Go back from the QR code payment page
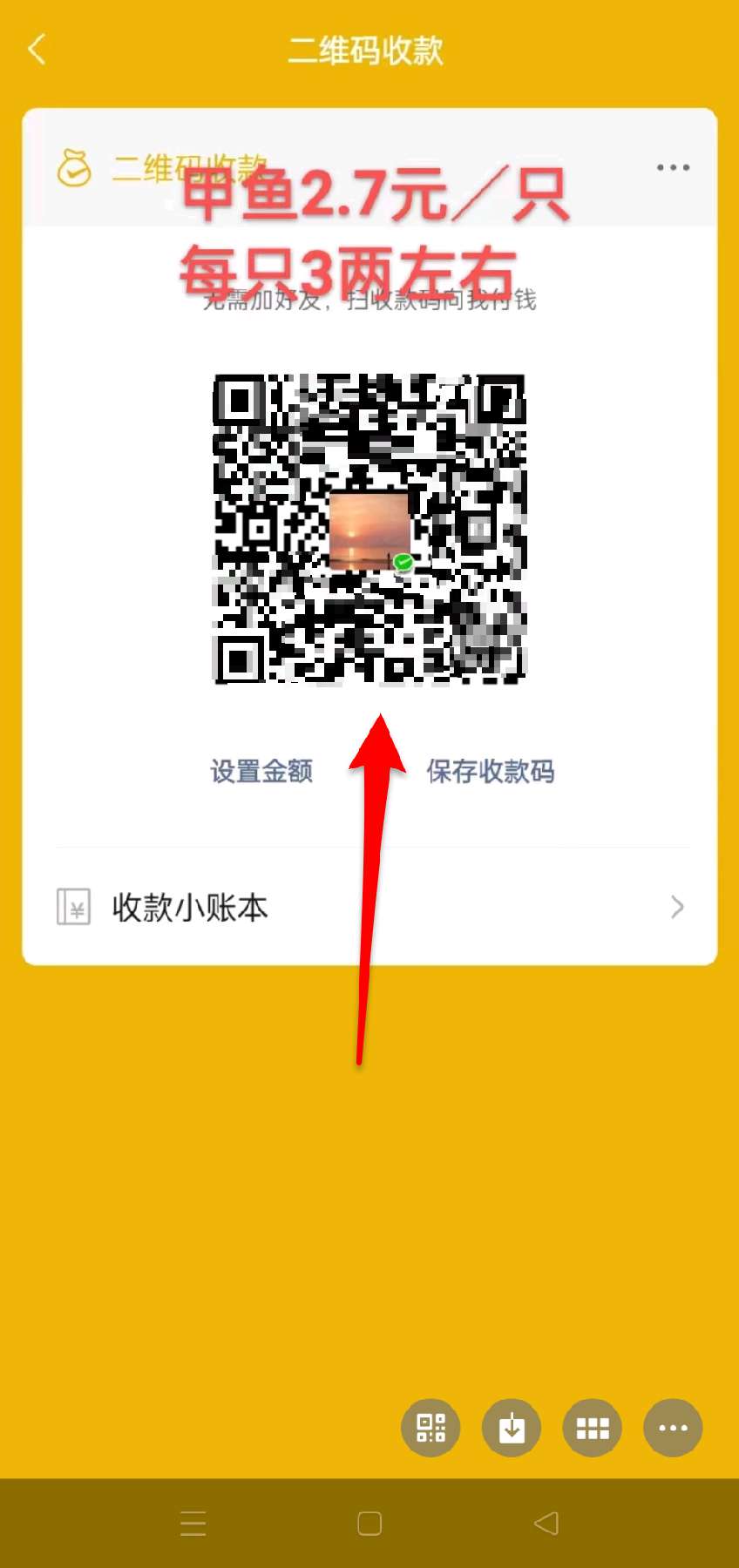The height and width of the screenshot is (1568, 739). [37, 50]
